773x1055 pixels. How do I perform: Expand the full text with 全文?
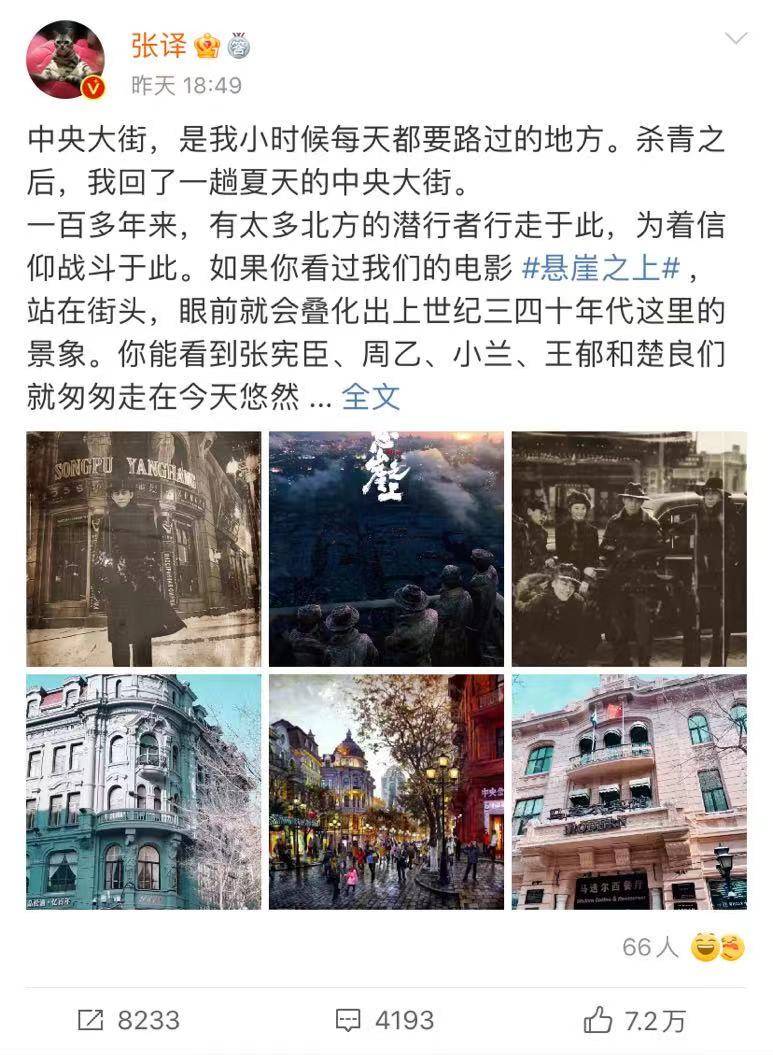tap(370, 397)
